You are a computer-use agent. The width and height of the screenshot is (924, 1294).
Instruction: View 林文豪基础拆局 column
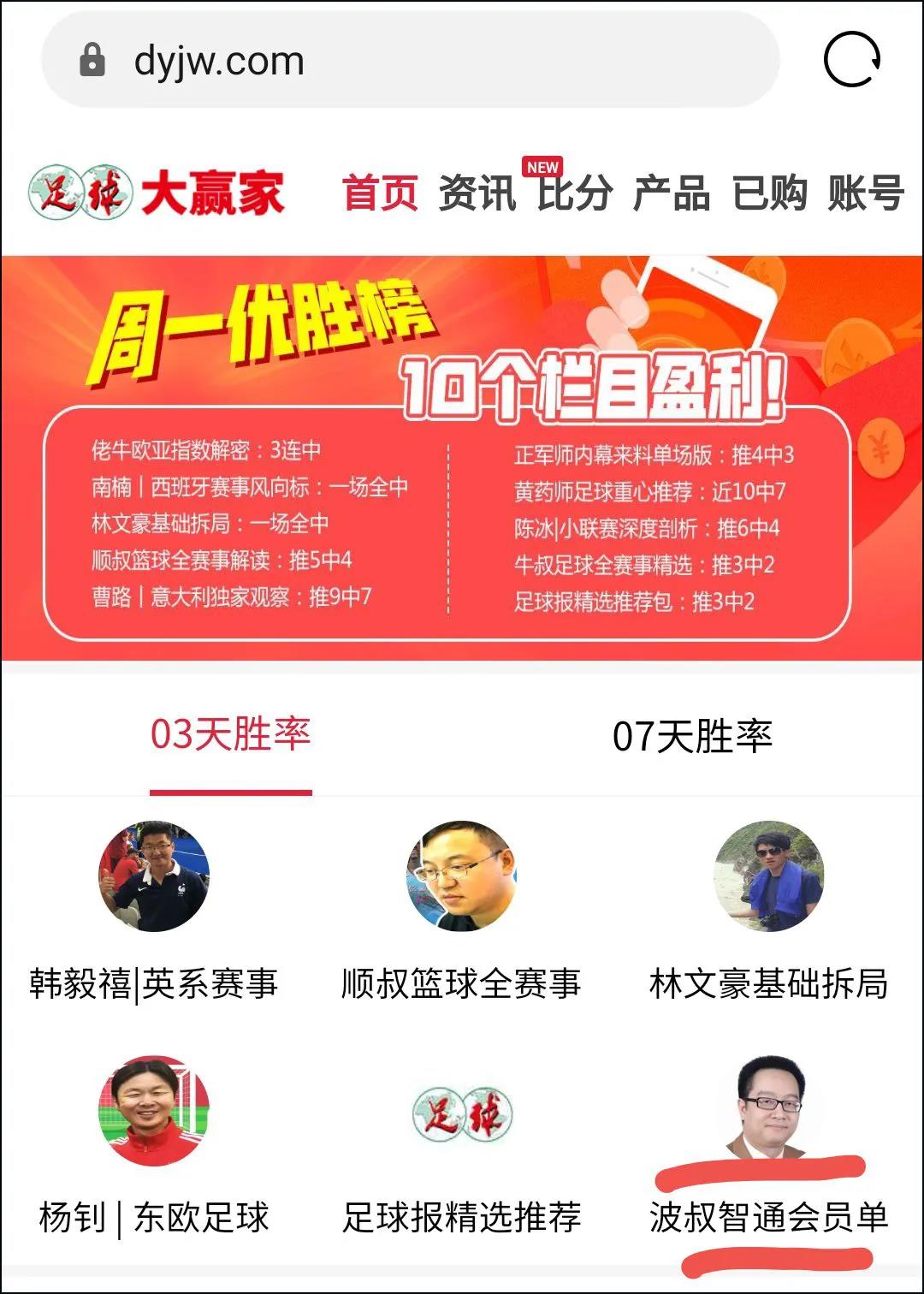pyautogui.click(x=768, y=911)
